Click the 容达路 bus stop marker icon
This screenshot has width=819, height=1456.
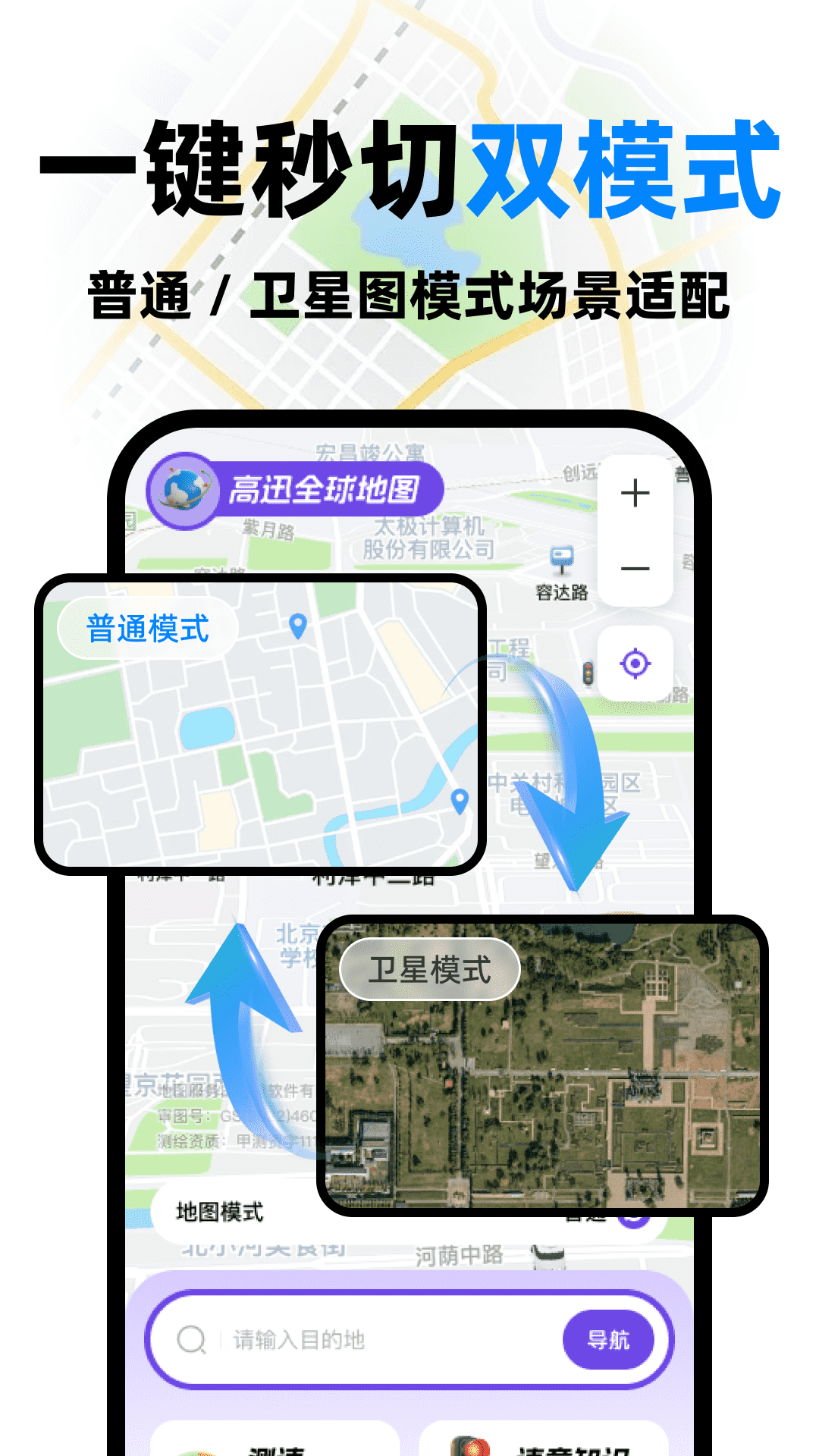(x=561, y=557)
